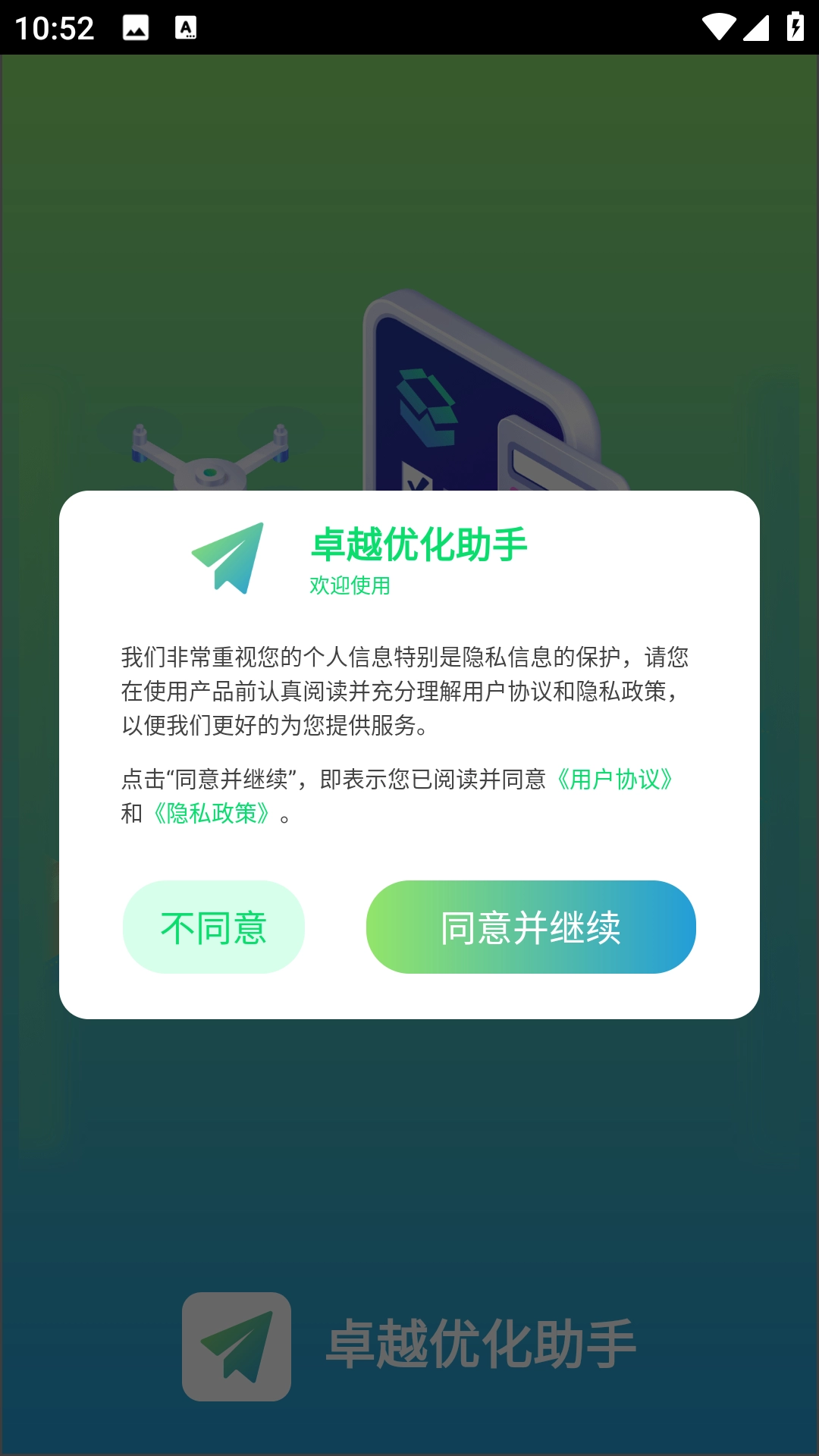The image size is (819, 1456).
Task: Open the 《用户协议》 link
Action: (x=614, y=780)
